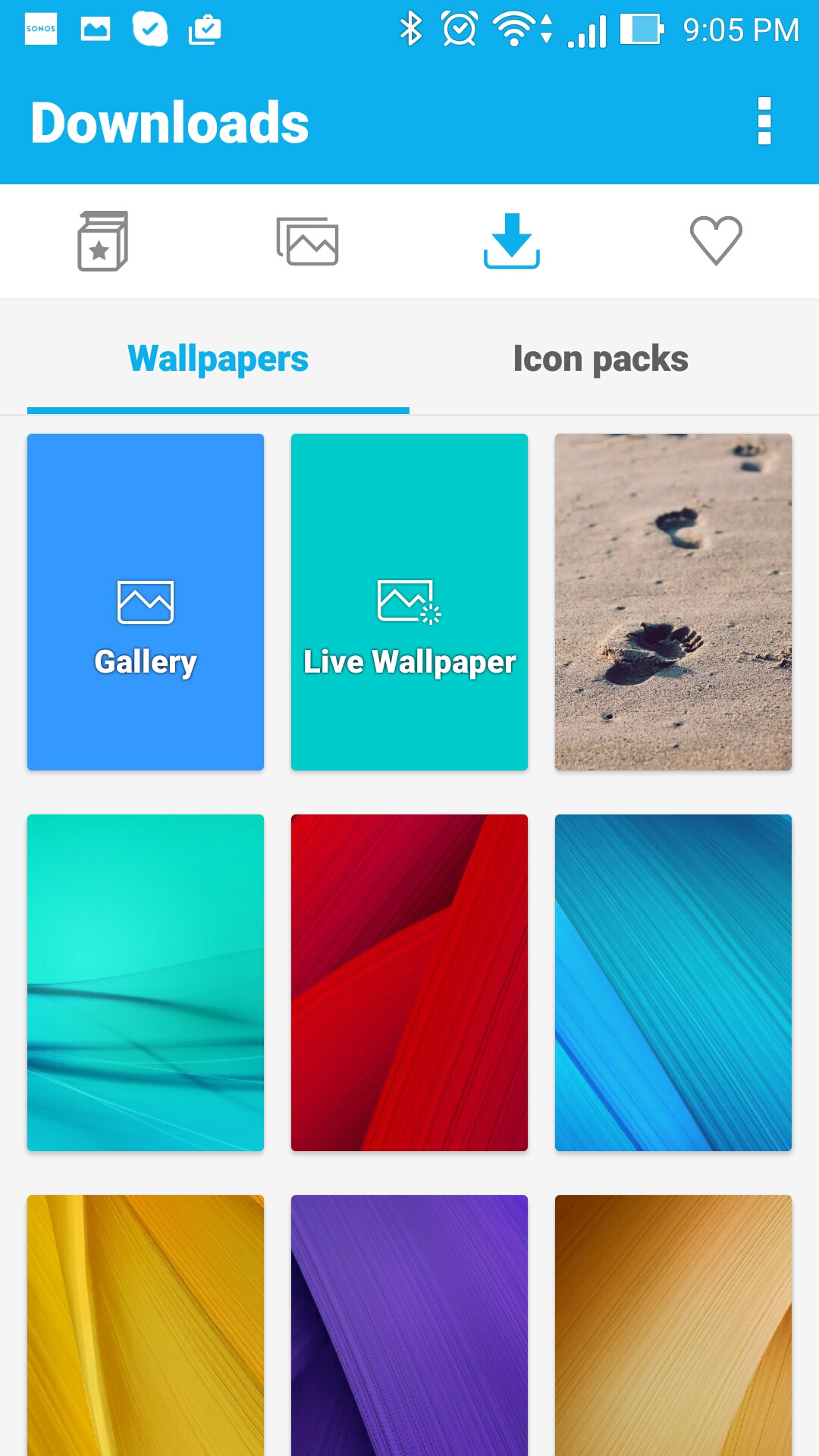
Task: Select the red abstract wallpaper
Action: [409, 983]
